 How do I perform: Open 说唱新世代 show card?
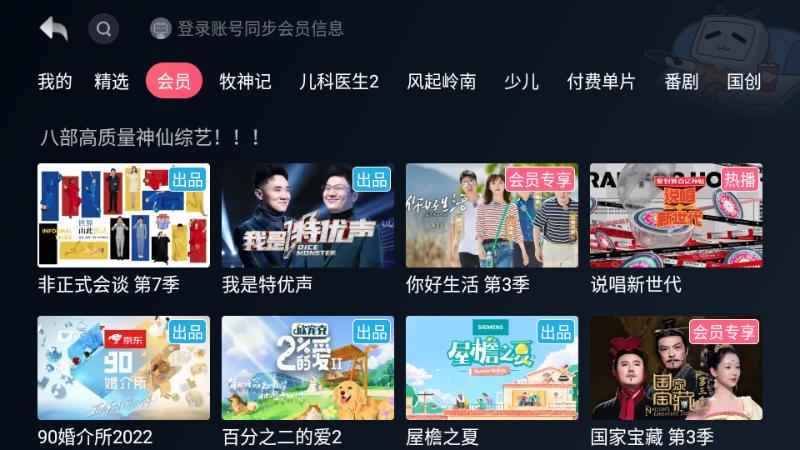click(675, 216)
